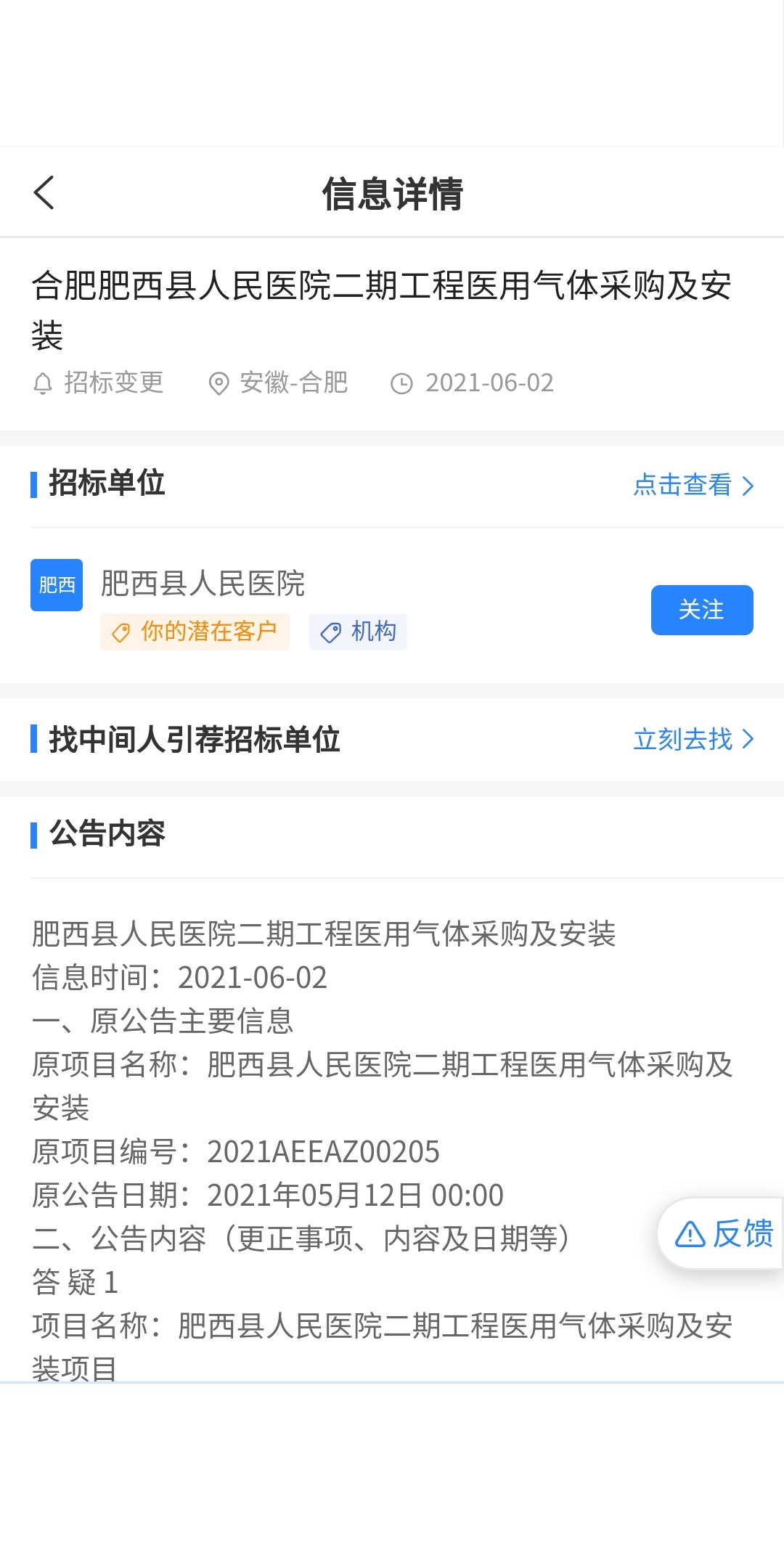Select the 机构 tag
The height and width of the screenshot is (1568, 784).
(358, 632)
